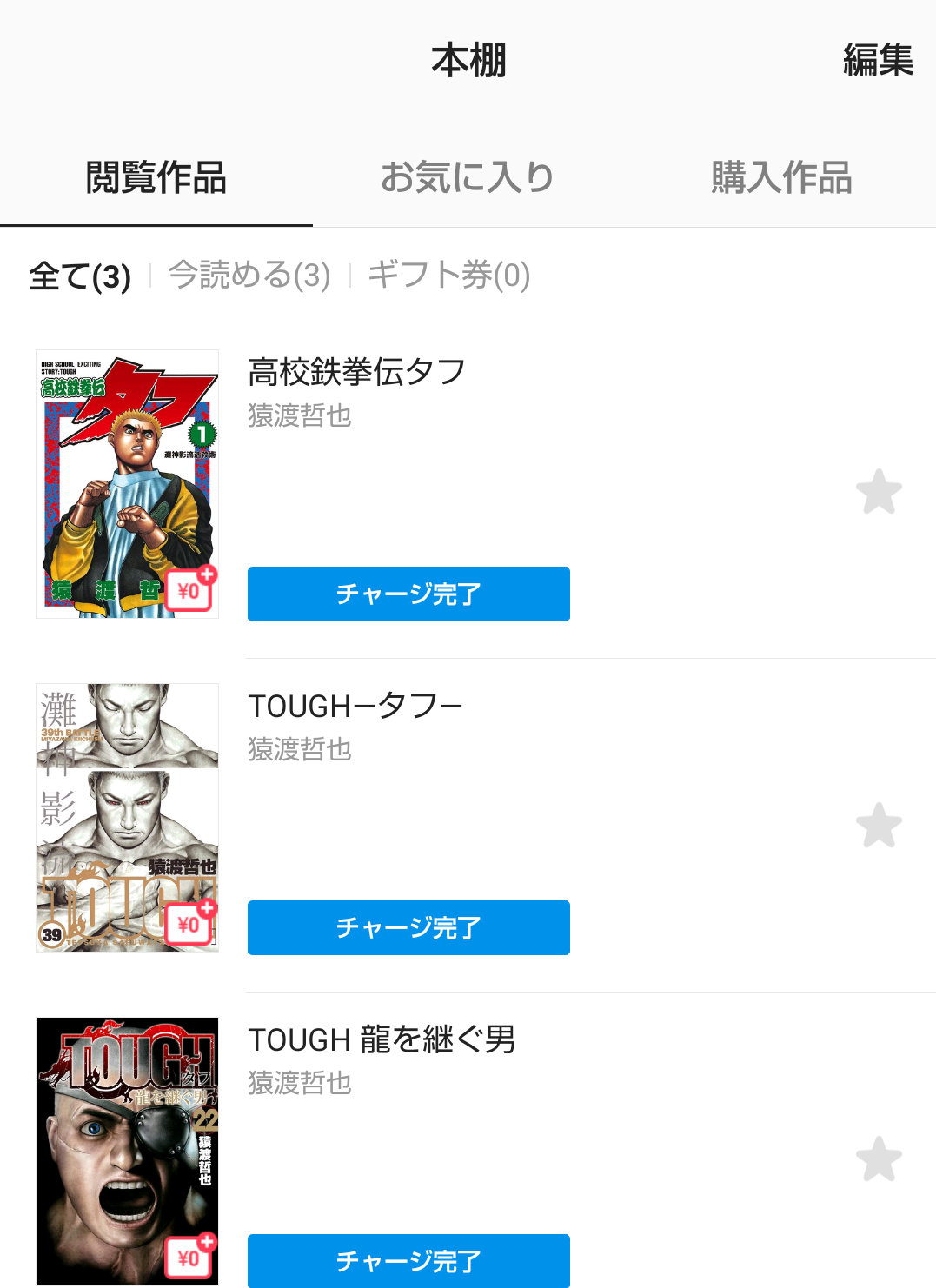Open TOUGH—タフ— cover thumbnail
Screen dimensions: 936x1288
click(127, 817)
